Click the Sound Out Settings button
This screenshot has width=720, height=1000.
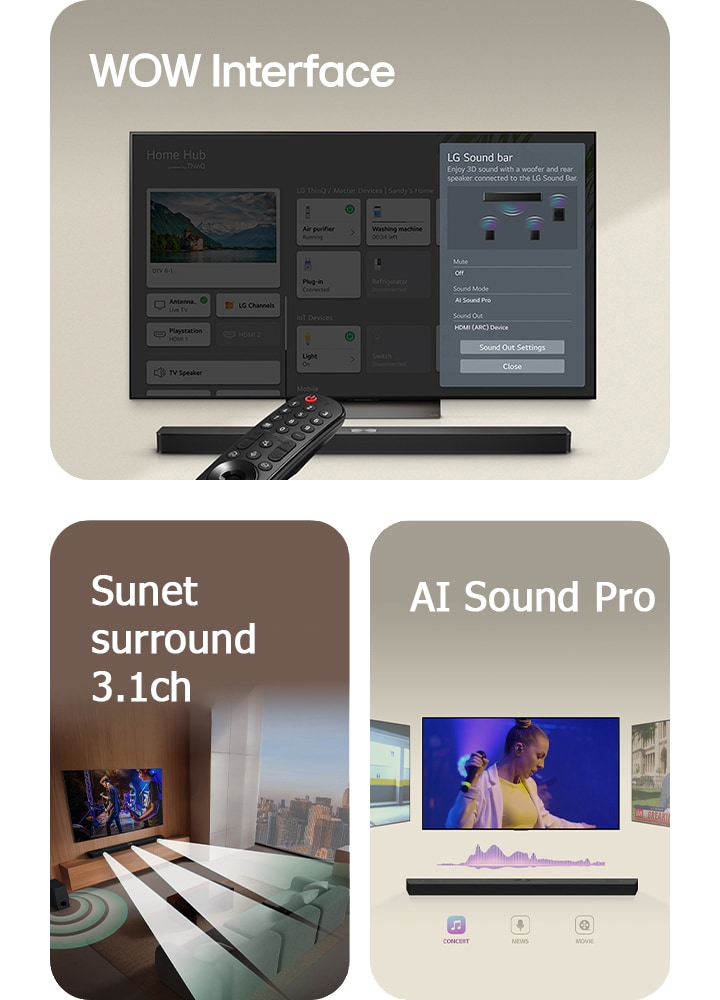512,348
